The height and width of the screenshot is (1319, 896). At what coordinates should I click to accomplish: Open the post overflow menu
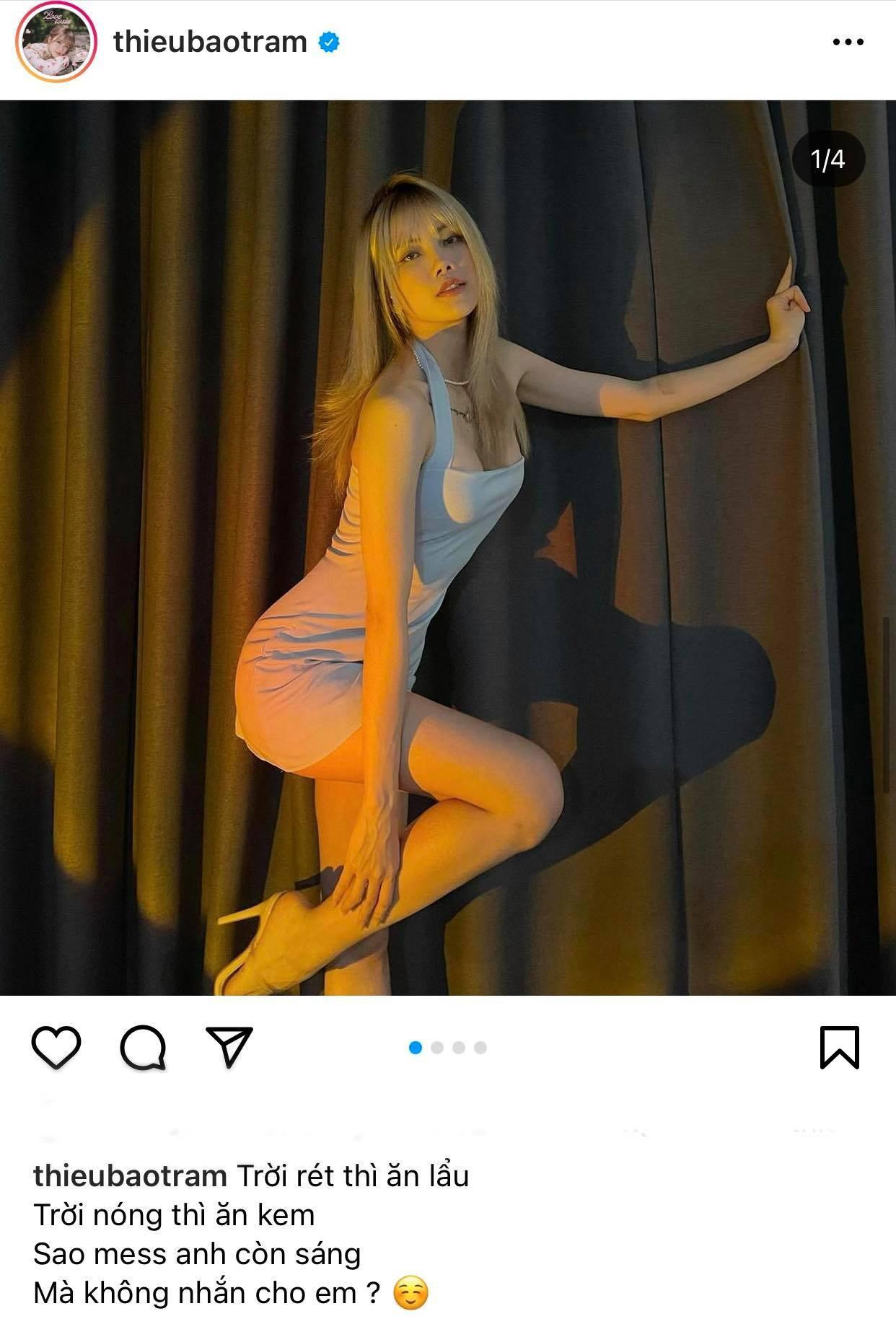(x=848, y=42)
